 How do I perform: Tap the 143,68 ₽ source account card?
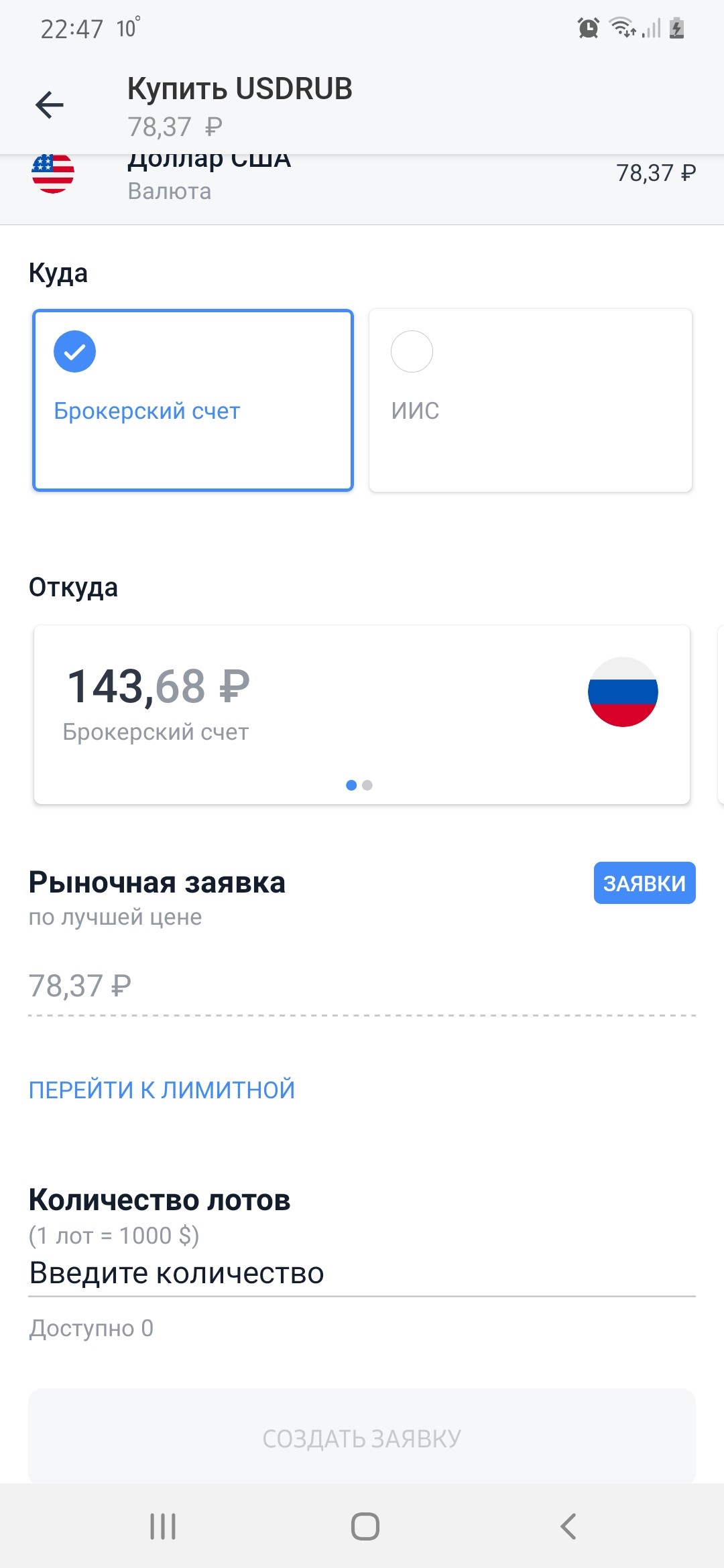click(362, 714)
